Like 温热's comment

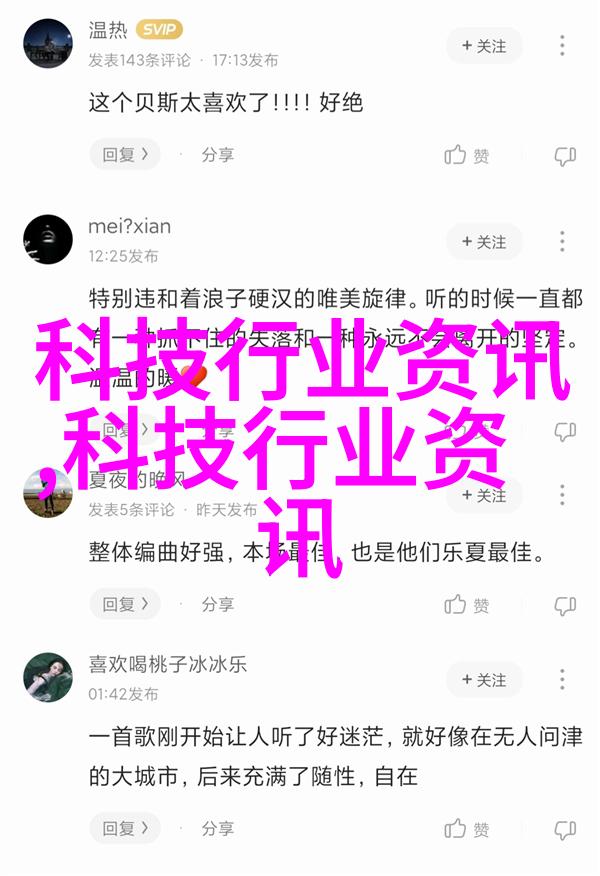pyautogui.click(x=467, y=156)
